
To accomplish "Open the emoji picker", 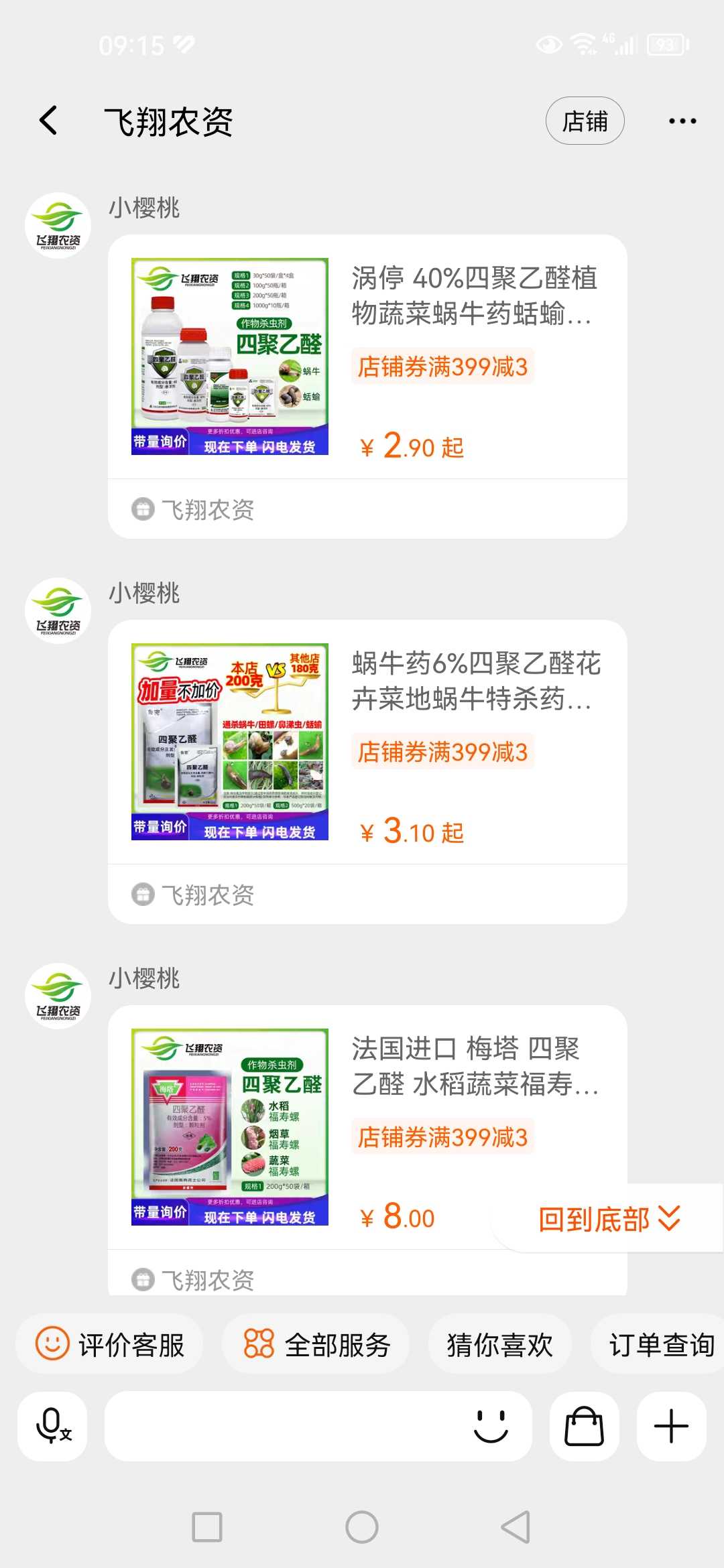I will [491, 1426].
